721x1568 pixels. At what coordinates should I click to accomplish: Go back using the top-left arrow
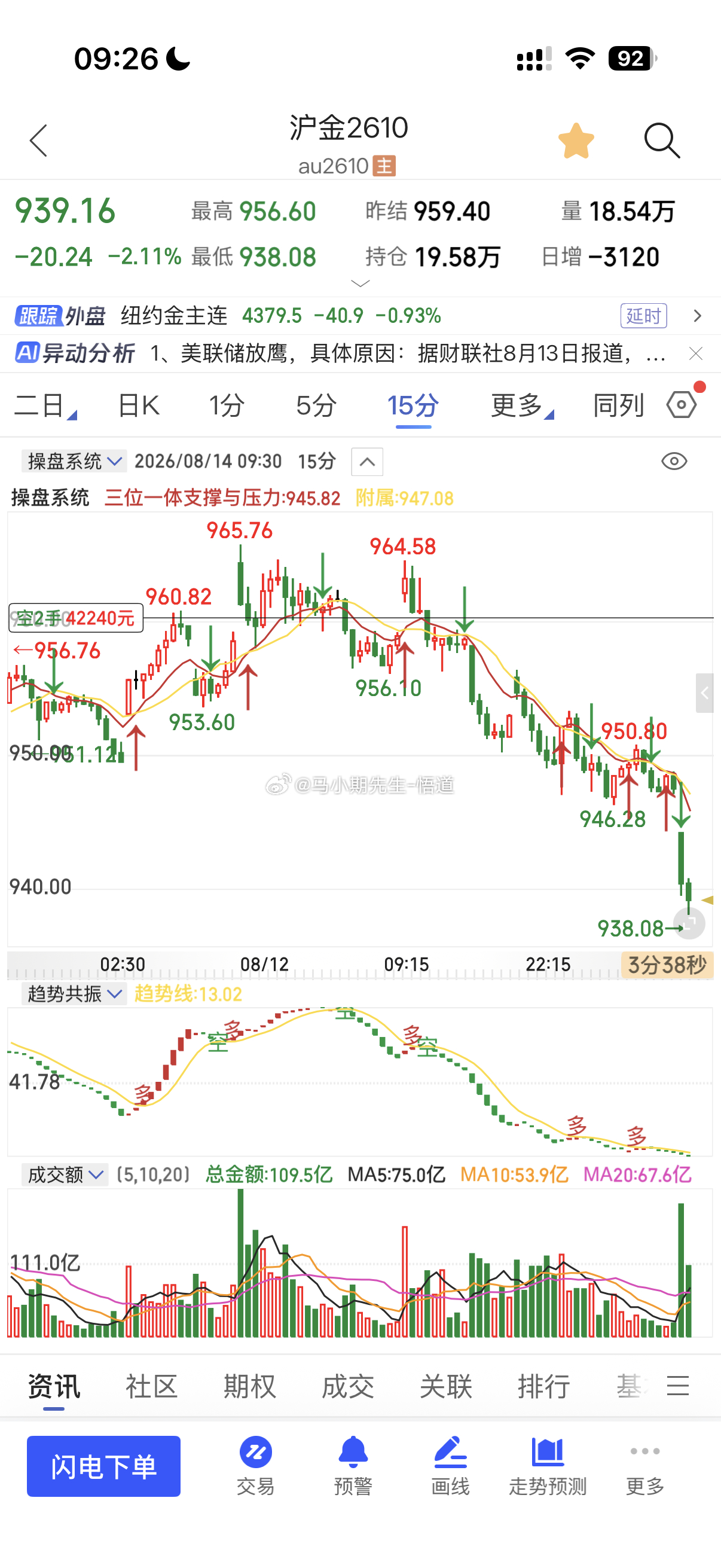pos(38,141)
